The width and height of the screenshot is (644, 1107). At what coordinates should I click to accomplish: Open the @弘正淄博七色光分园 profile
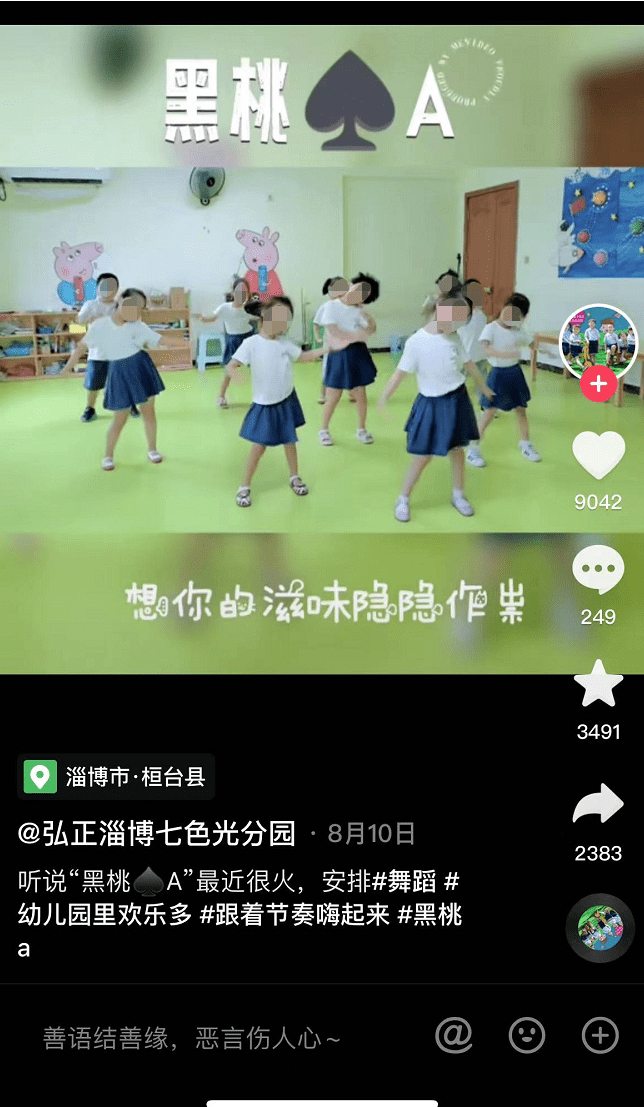157,833
